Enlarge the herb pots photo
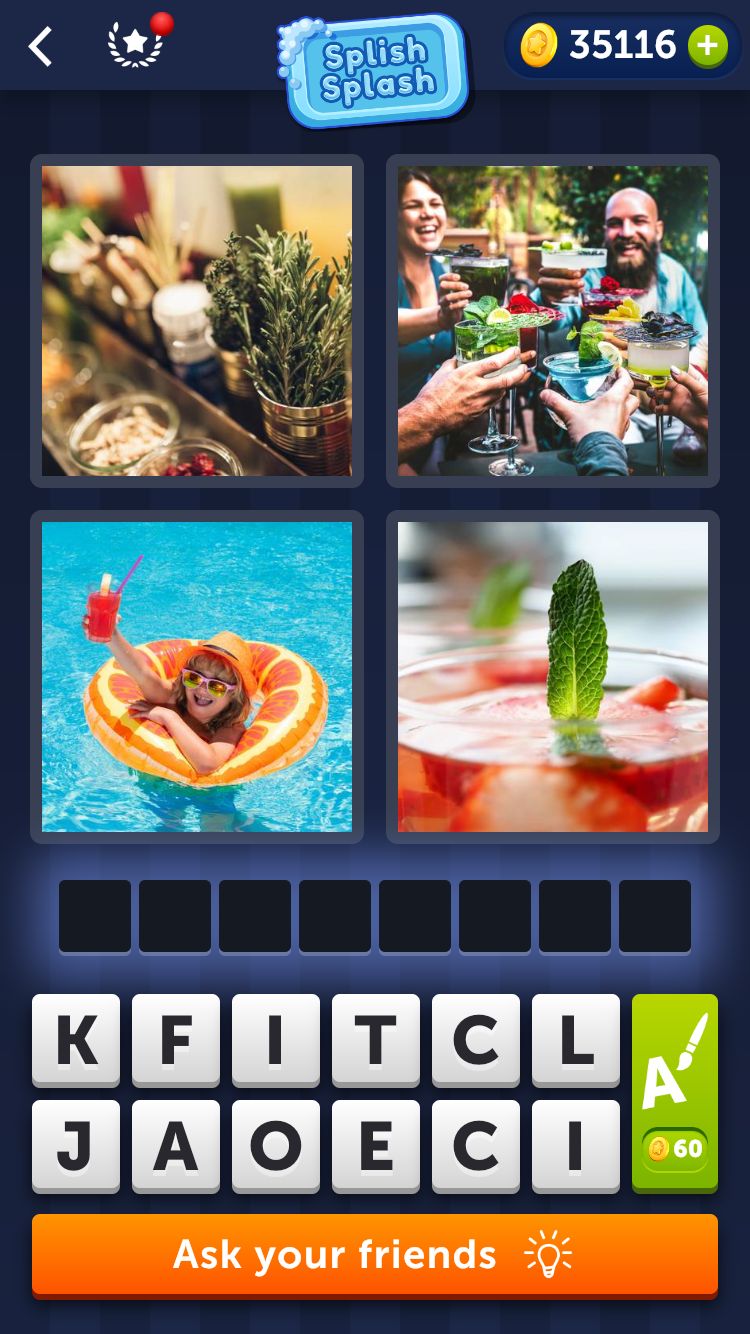Screen dimensions: 750x1334 click(x=197, y=321)
